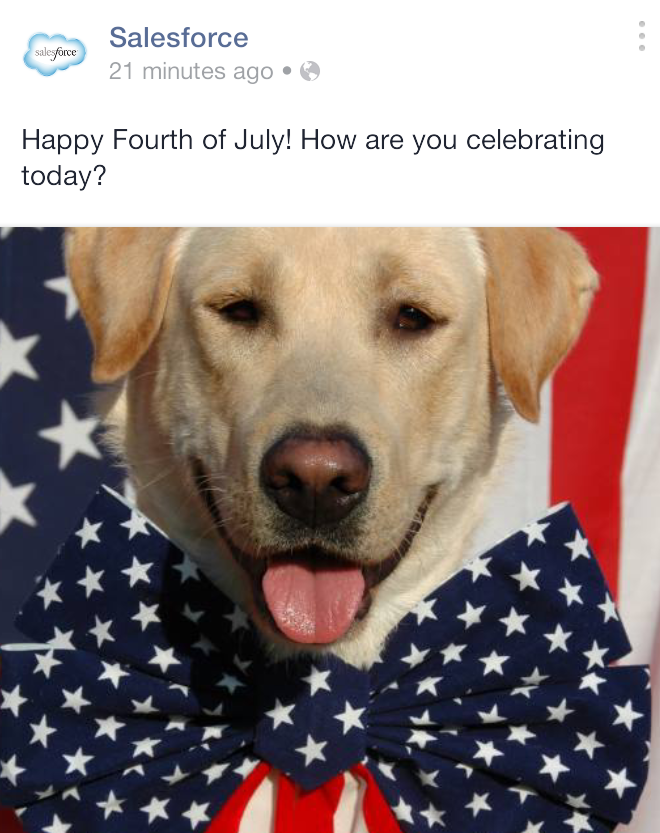Open the dog photo in full view
The image size is (660, 833).
click(x=330, y=530)
